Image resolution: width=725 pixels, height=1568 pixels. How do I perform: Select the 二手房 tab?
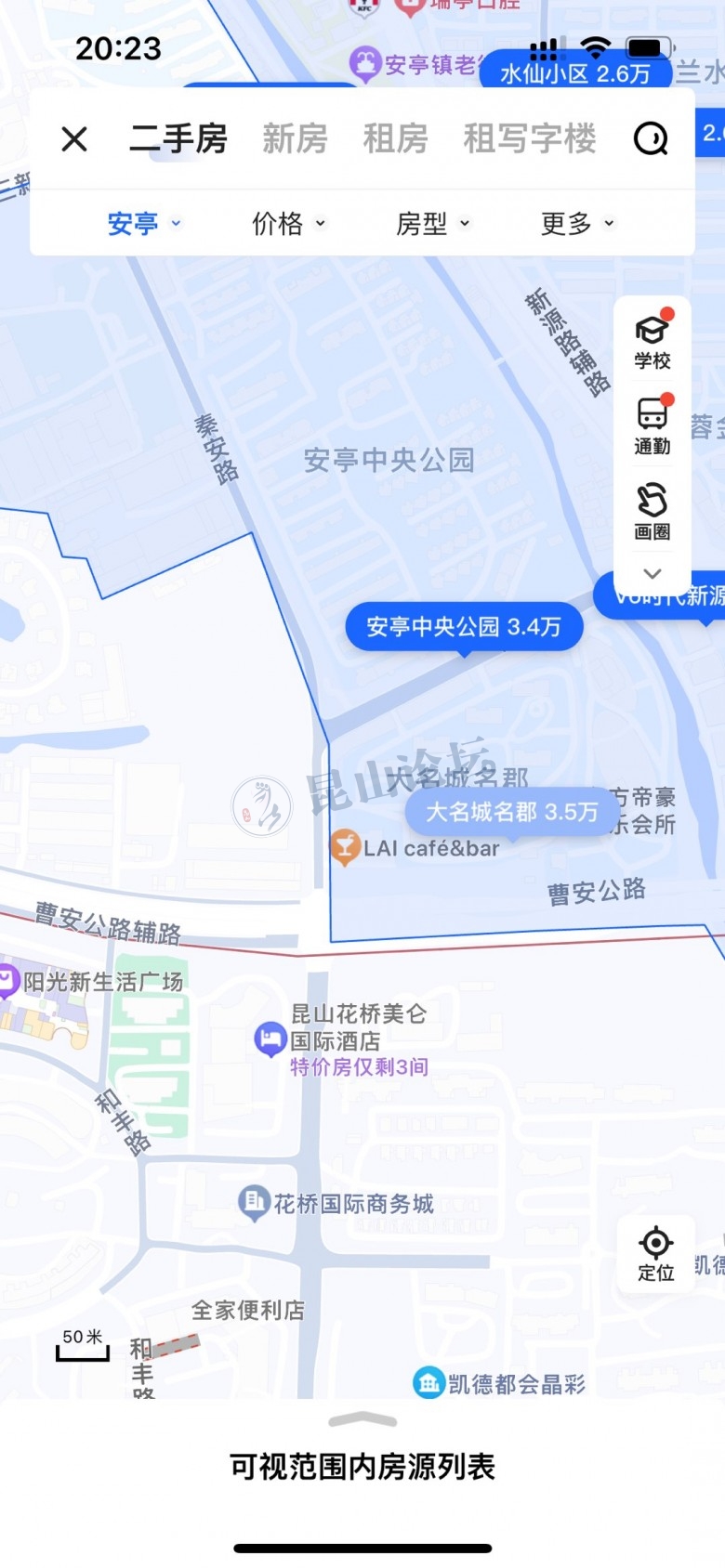point(178,139)
